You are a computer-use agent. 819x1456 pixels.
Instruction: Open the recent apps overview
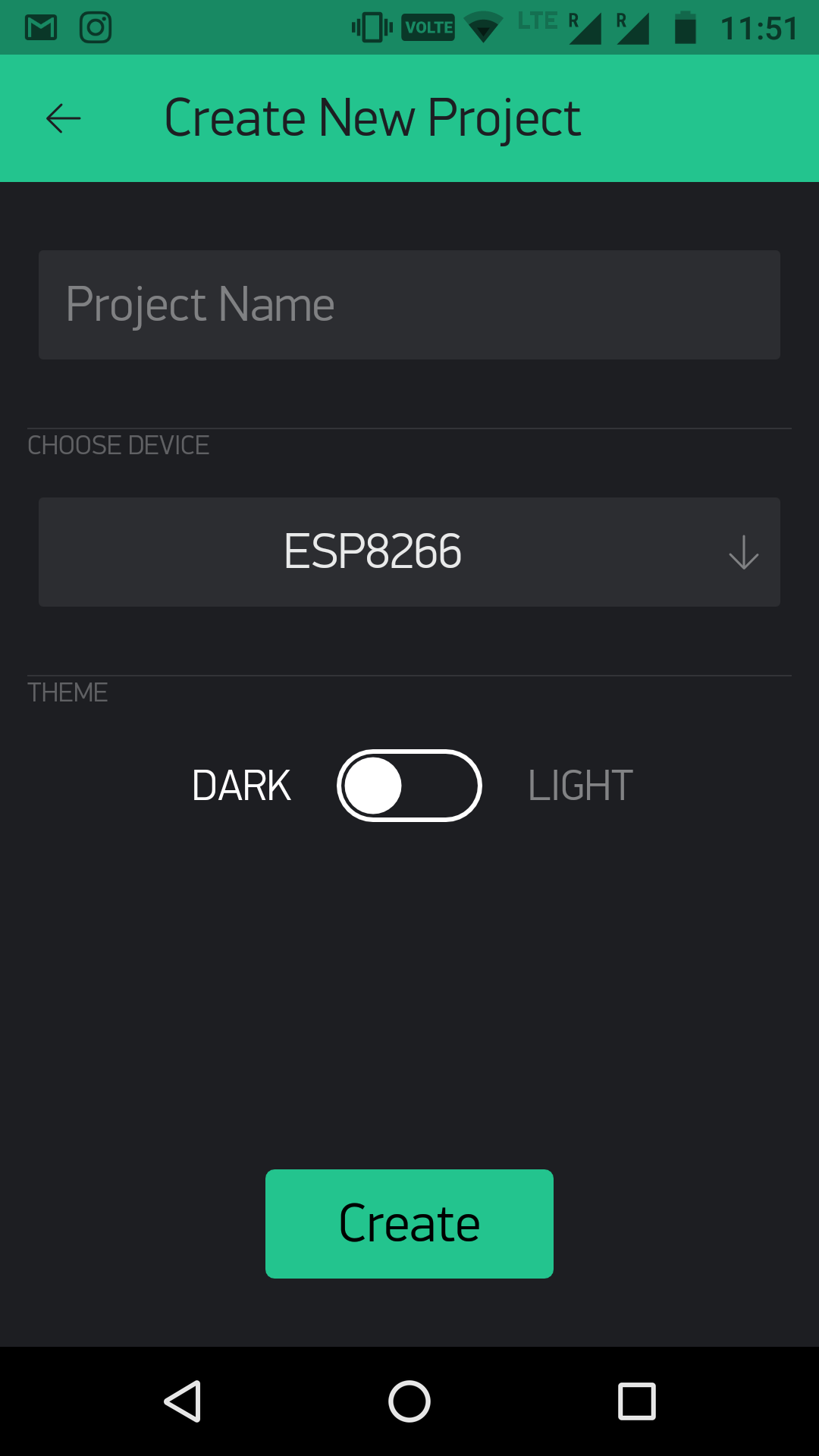click(x=637, y=1401)
